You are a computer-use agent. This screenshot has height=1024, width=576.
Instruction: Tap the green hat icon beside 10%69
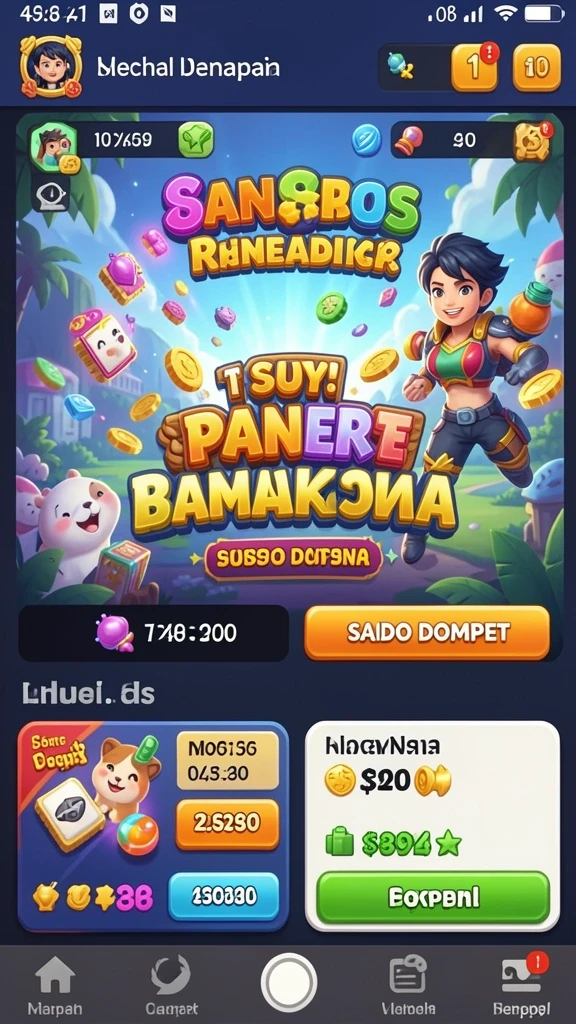point(196,139)
